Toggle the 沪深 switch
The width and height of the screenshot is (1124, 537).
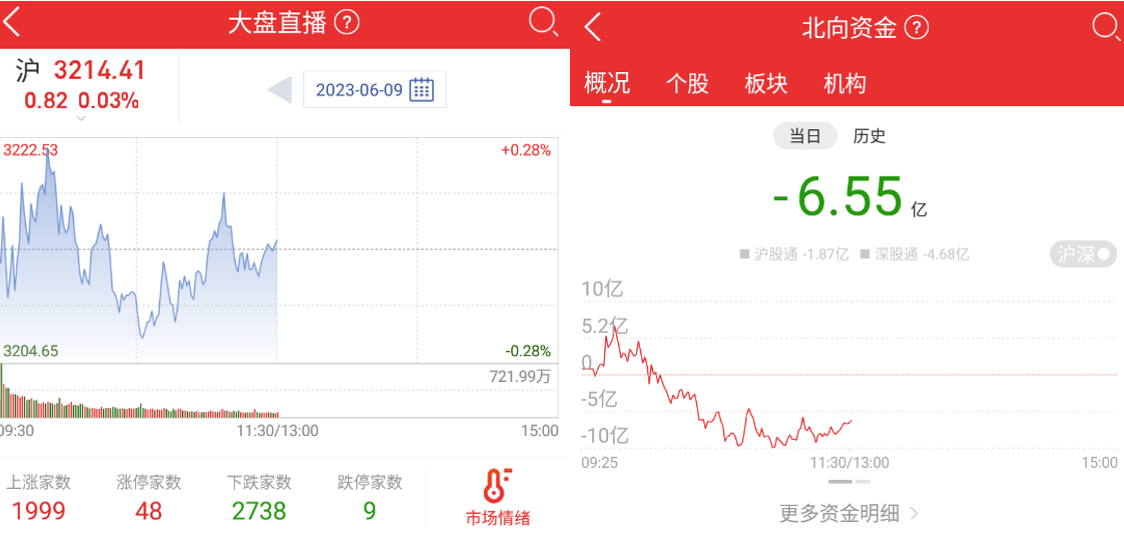point(1084,254)
